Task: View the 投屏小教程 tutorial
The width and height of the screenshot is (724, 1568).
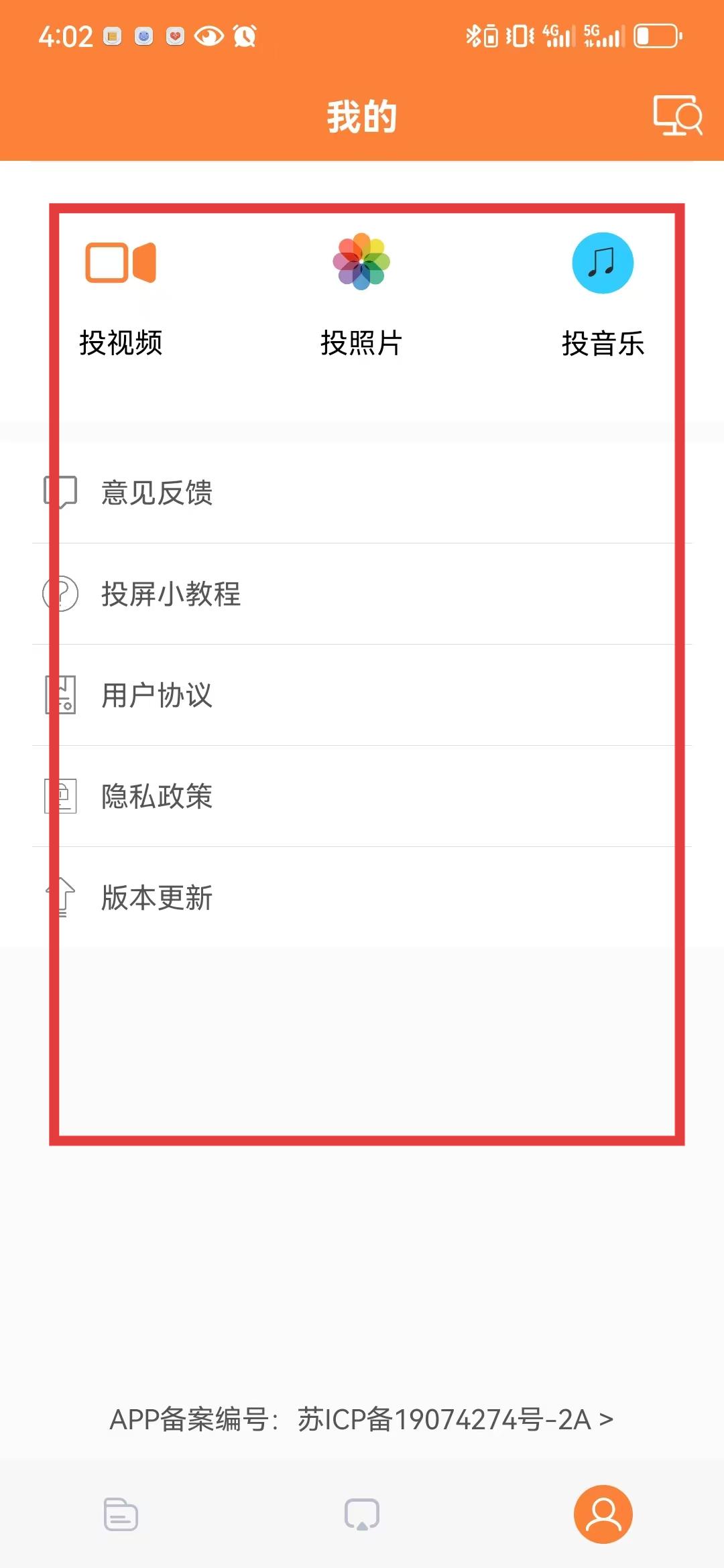Action: coord(362,594)
